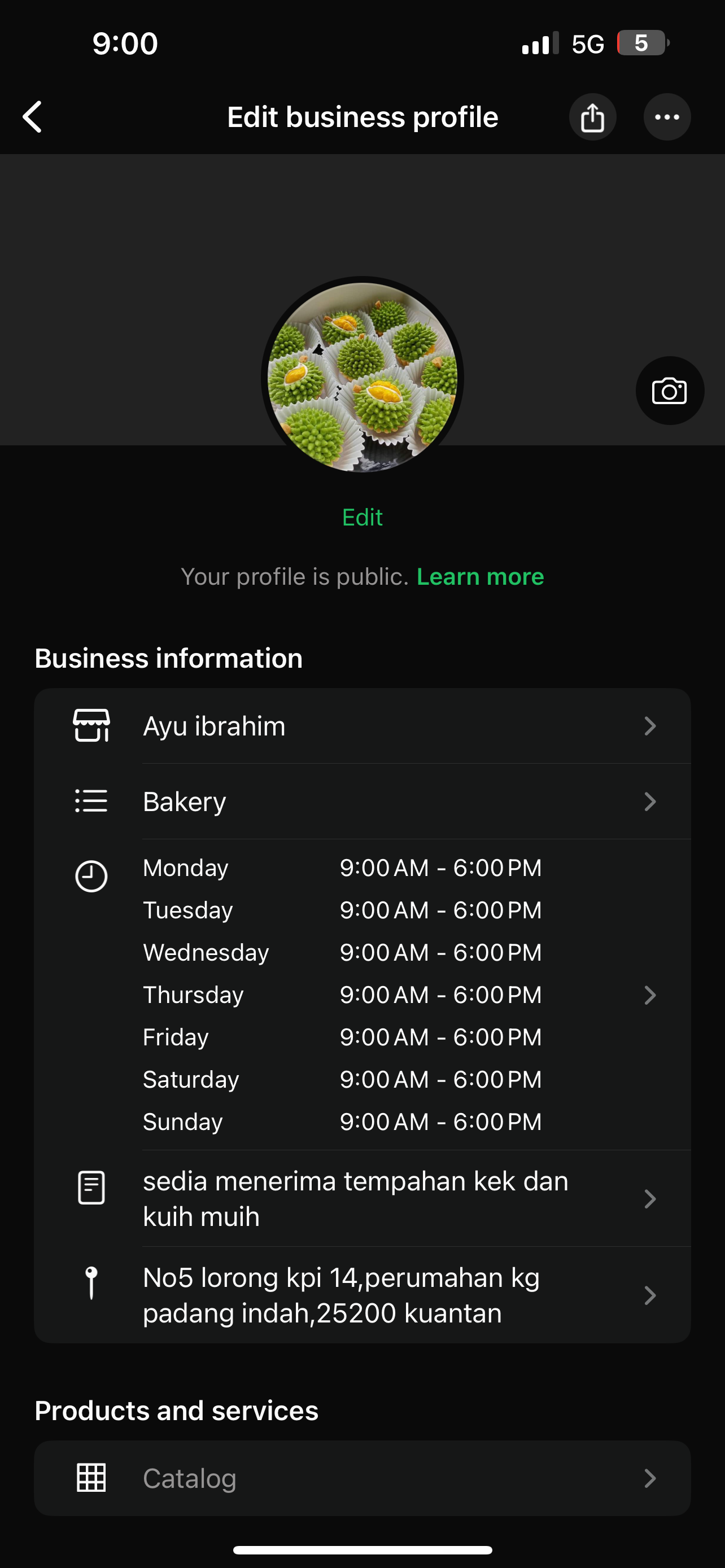Share the business profile
725x1568 pixels.
tap(592, 117)
